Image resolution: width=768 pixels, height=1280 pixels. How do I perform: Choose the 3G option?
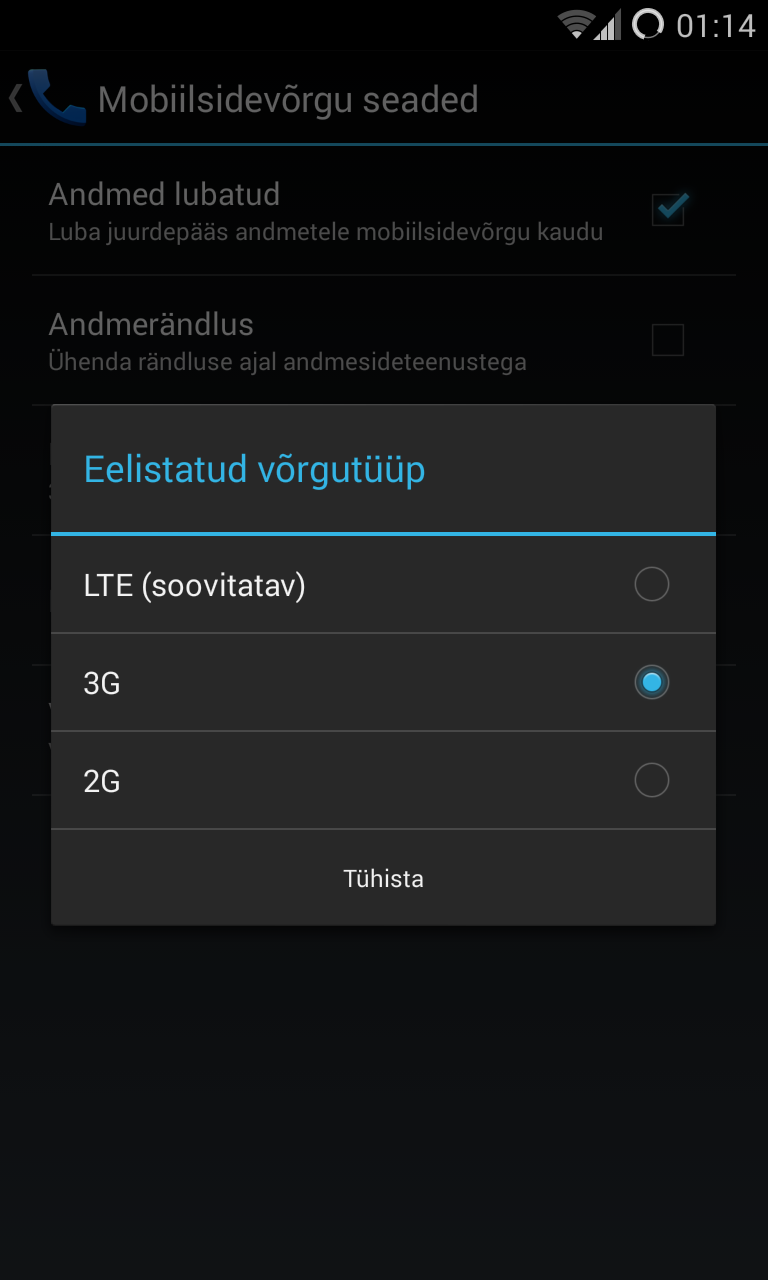383,682
